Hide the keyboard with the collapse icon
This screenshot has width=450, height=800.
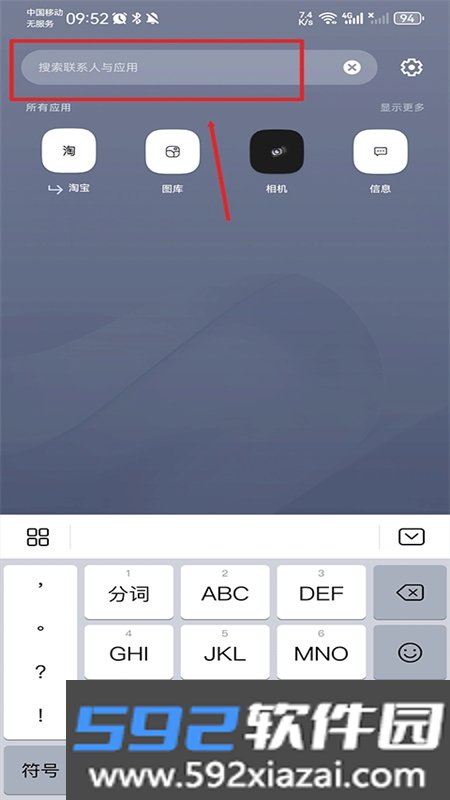(x=411, y=537)
